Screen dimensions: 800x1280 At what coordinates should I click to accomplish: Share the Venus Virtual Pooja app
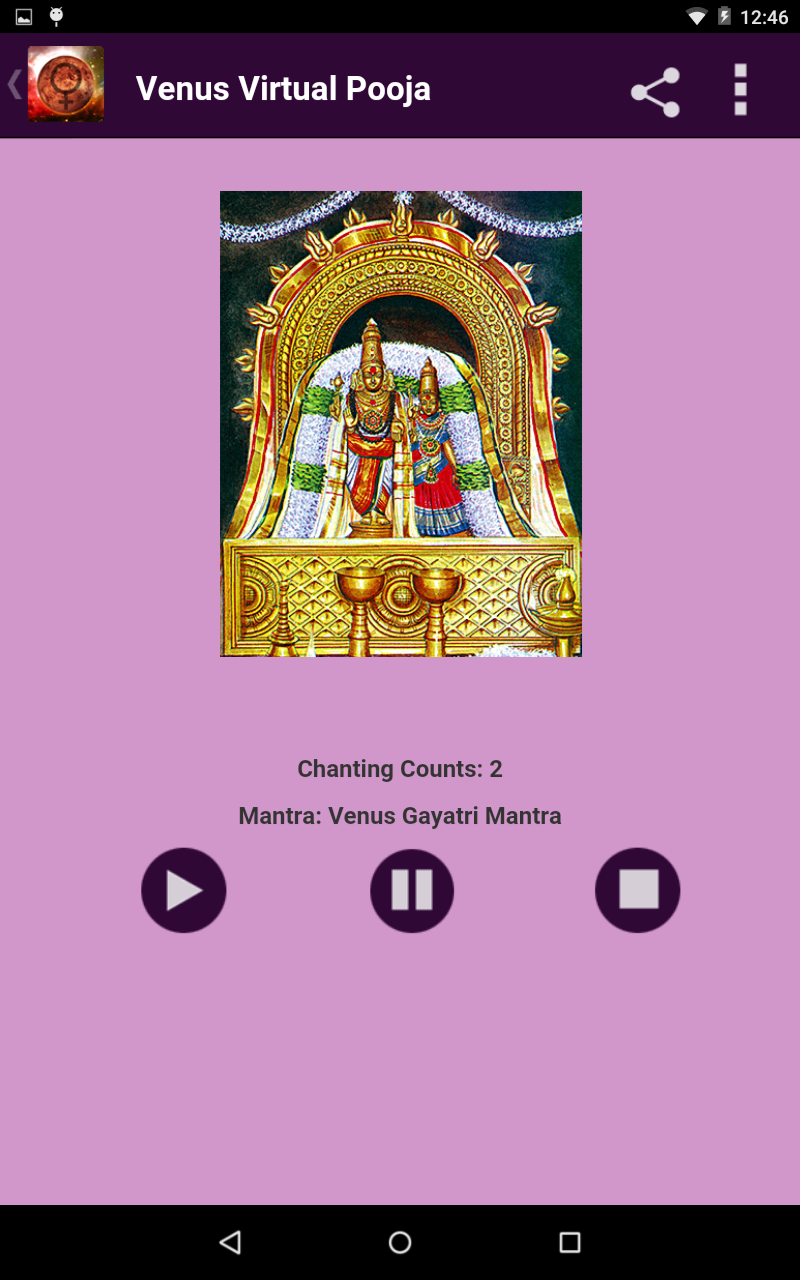655,89
